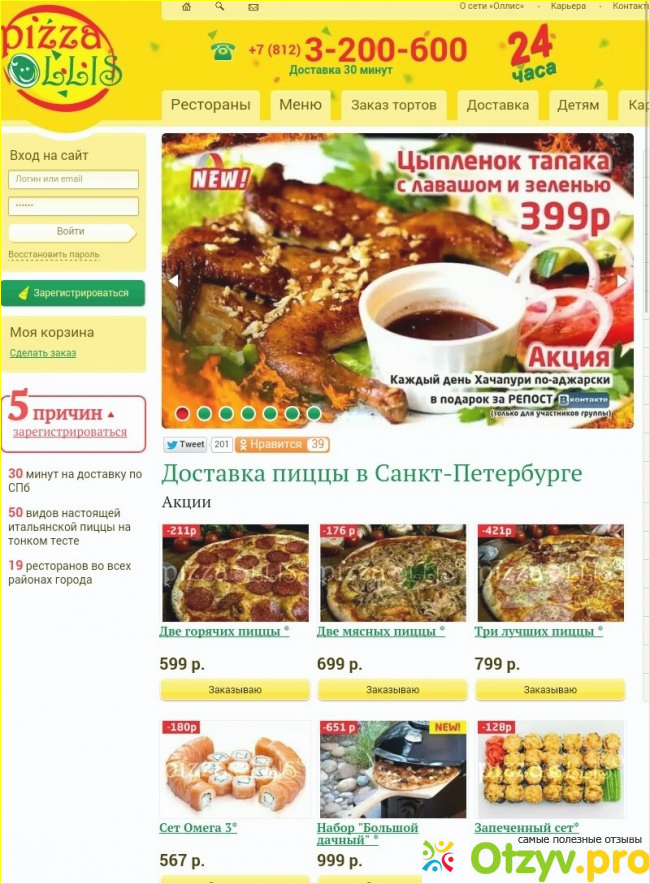
Task: Order Две горячих пиццы with Заказываю
Action: [234, 690]
